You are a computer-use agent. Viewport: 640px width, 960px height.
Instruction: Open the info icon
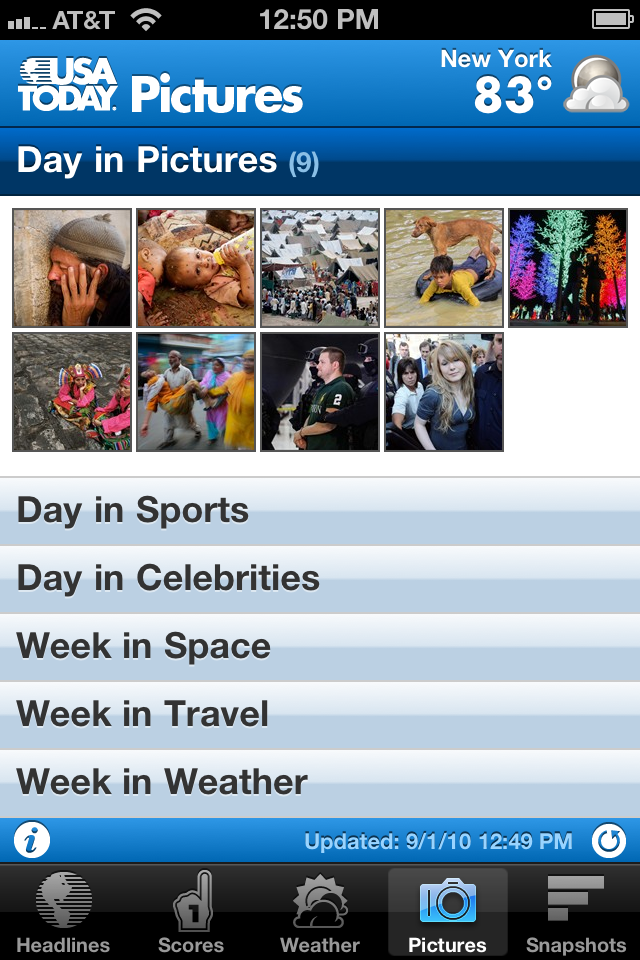[32, 841]
